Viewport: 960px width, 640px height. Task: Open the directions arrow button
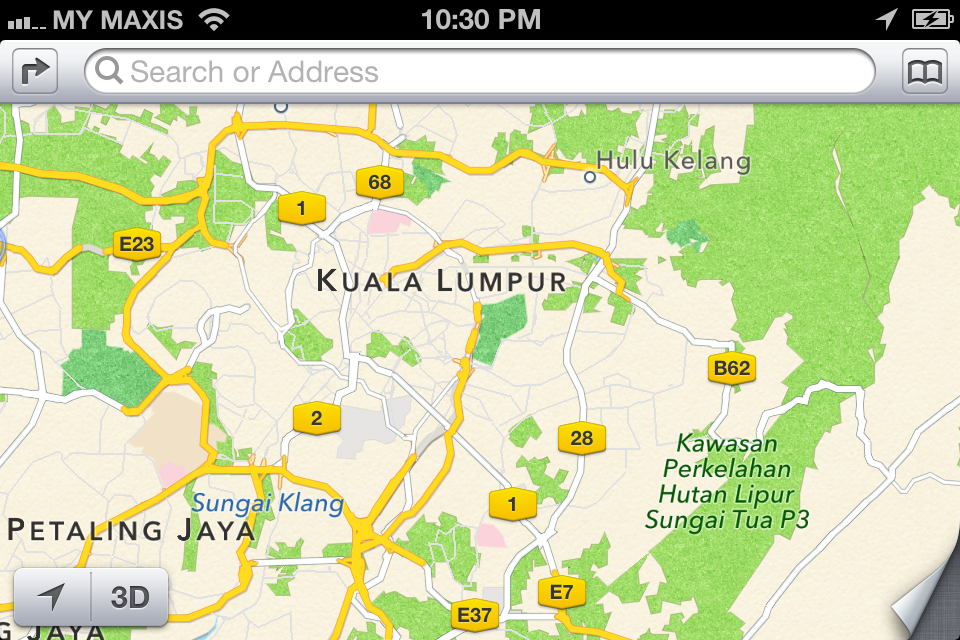tap(35, 72)
